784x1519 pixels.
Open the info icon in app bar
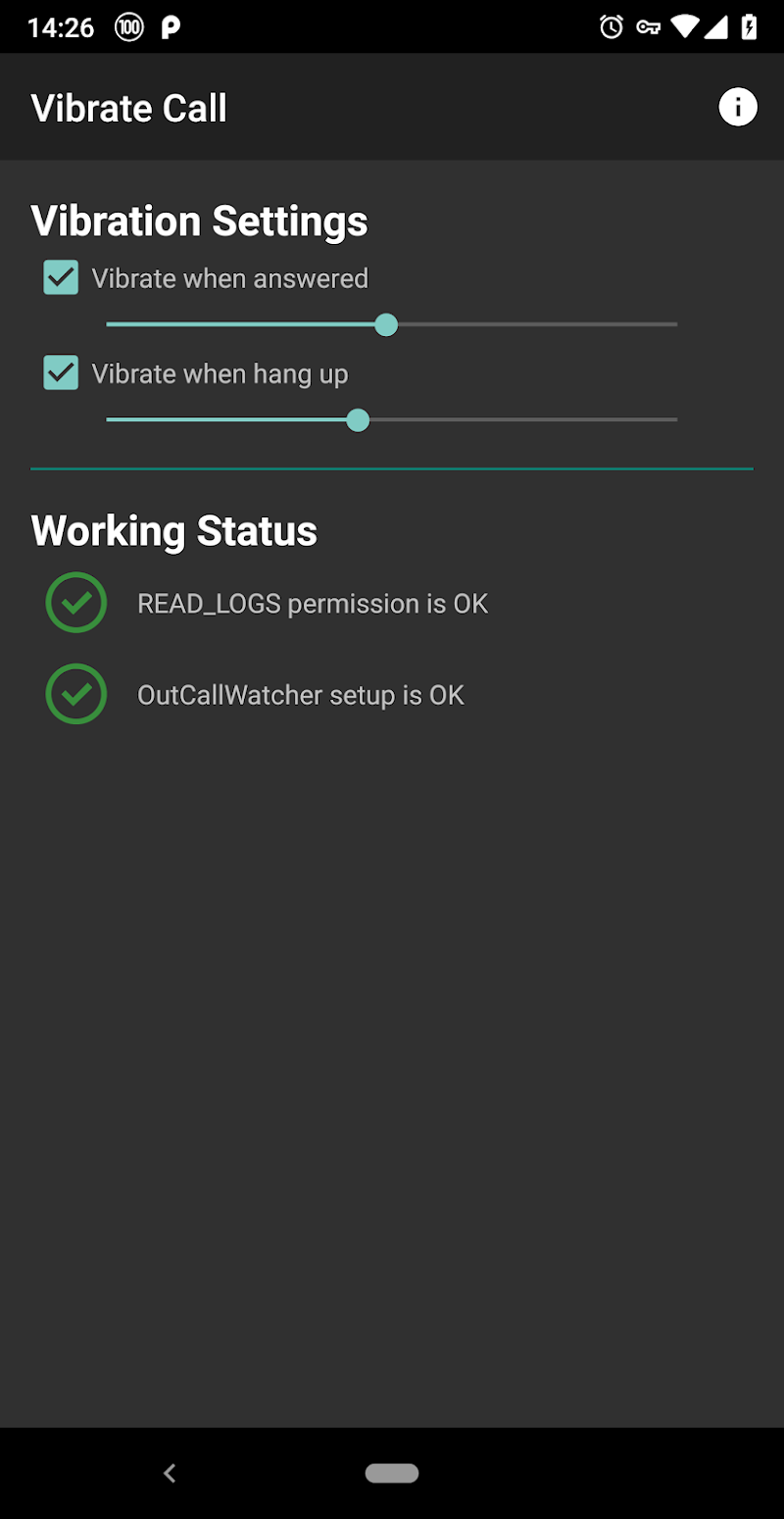[x=737, y=107]
